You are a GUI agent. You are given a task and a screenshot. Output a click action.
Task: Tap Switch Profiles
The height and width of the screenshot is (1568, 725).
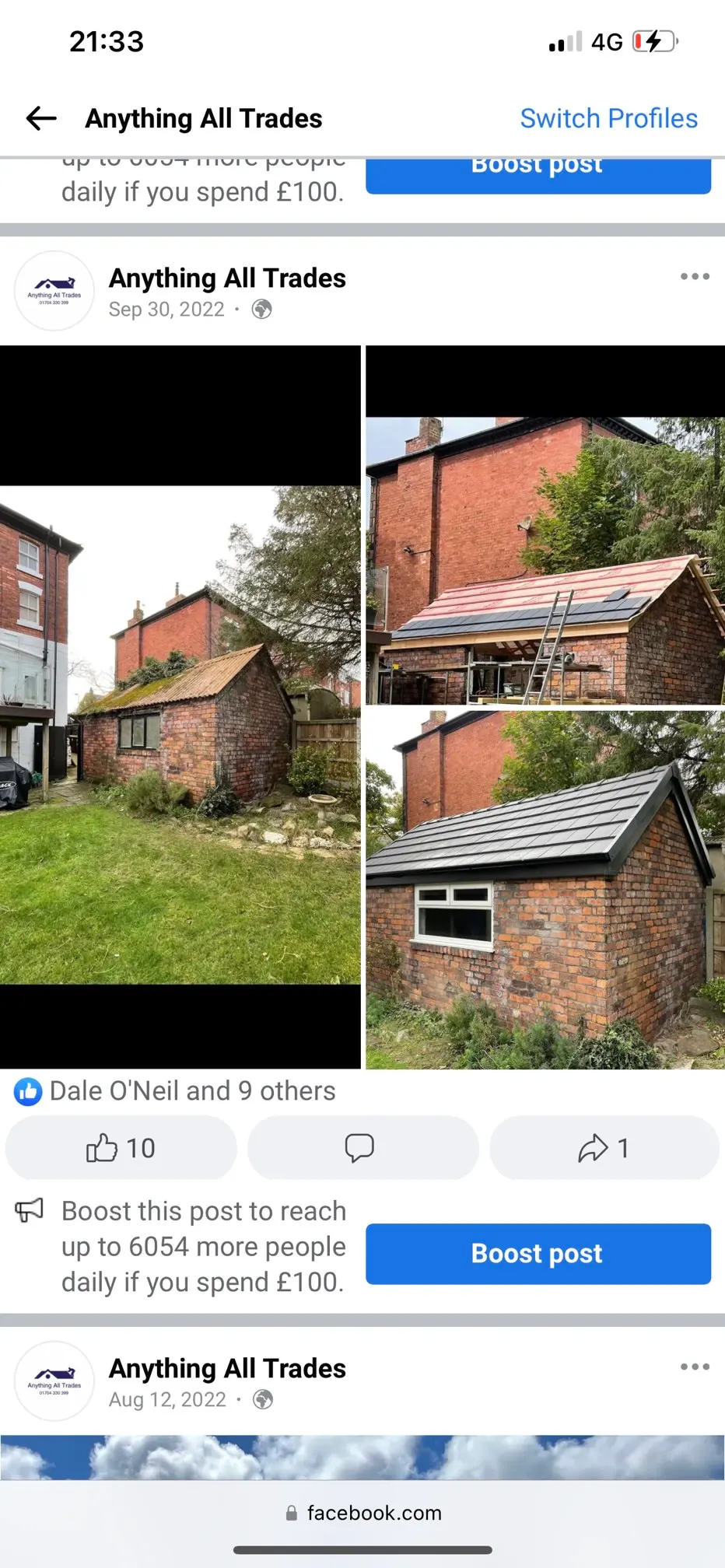coord(608,118)
